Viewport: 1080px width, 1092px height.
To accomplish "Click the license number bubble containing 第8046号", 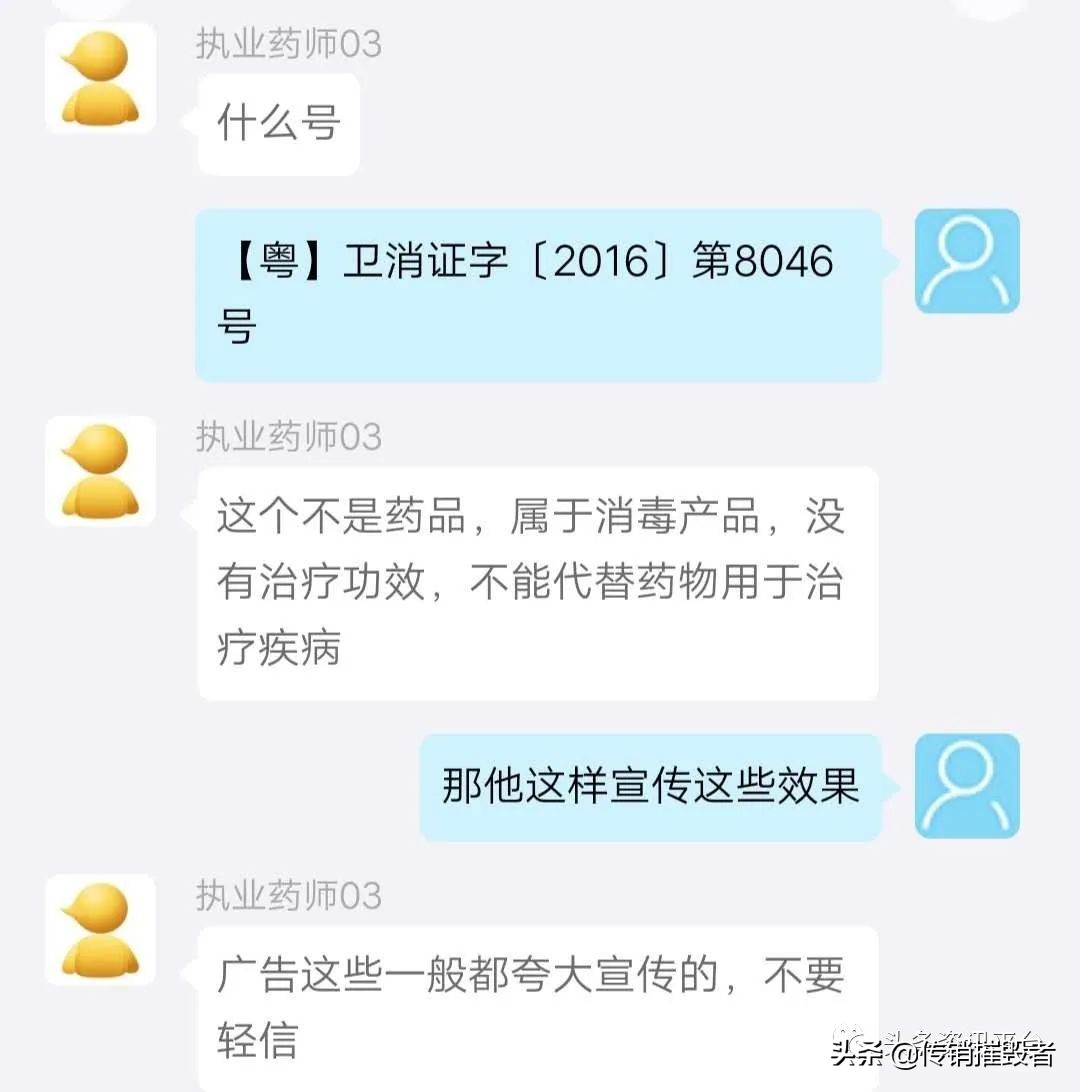I will 540,293.
